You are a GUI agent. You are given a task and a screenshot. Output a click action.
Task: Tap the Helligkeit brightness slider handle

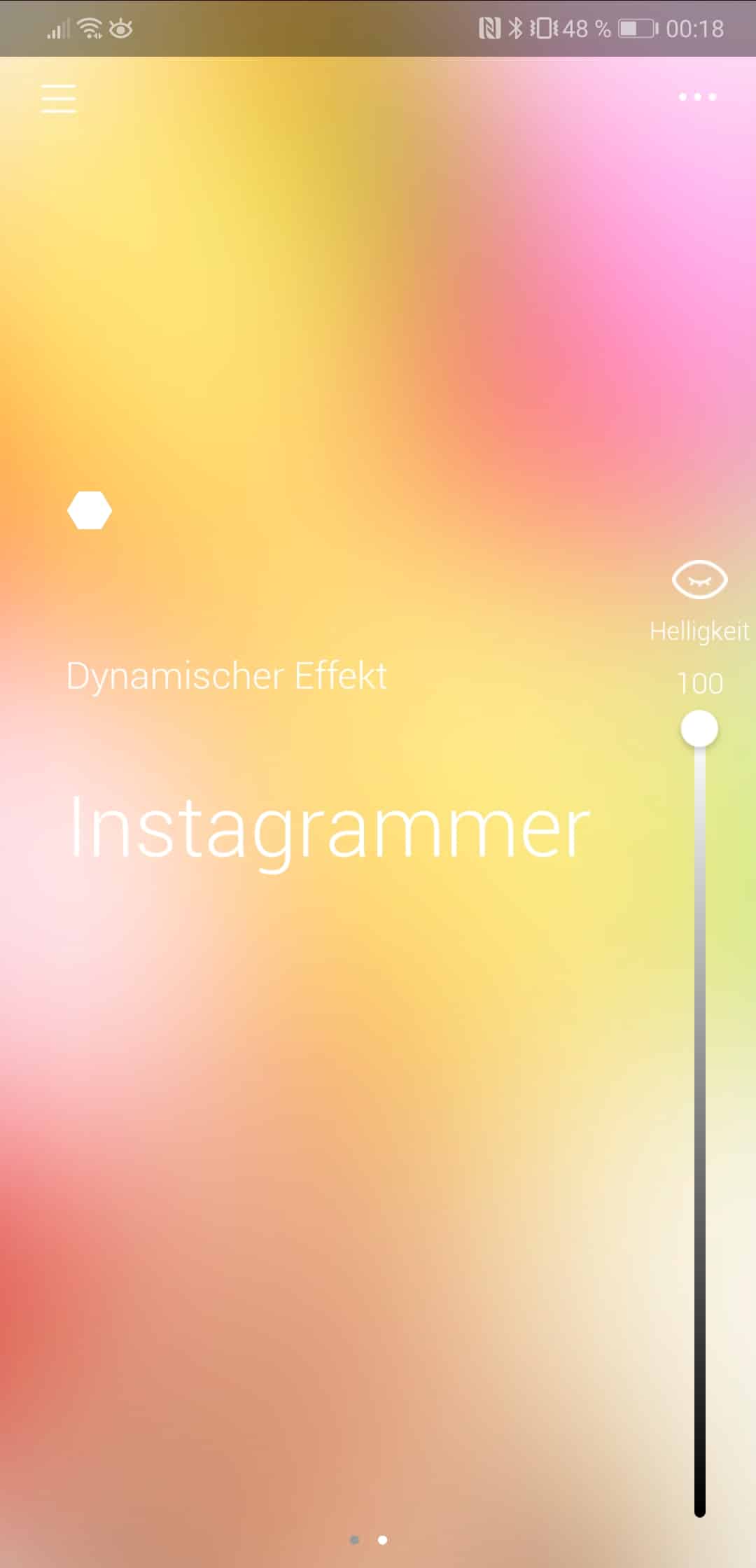tap(699, 729)
